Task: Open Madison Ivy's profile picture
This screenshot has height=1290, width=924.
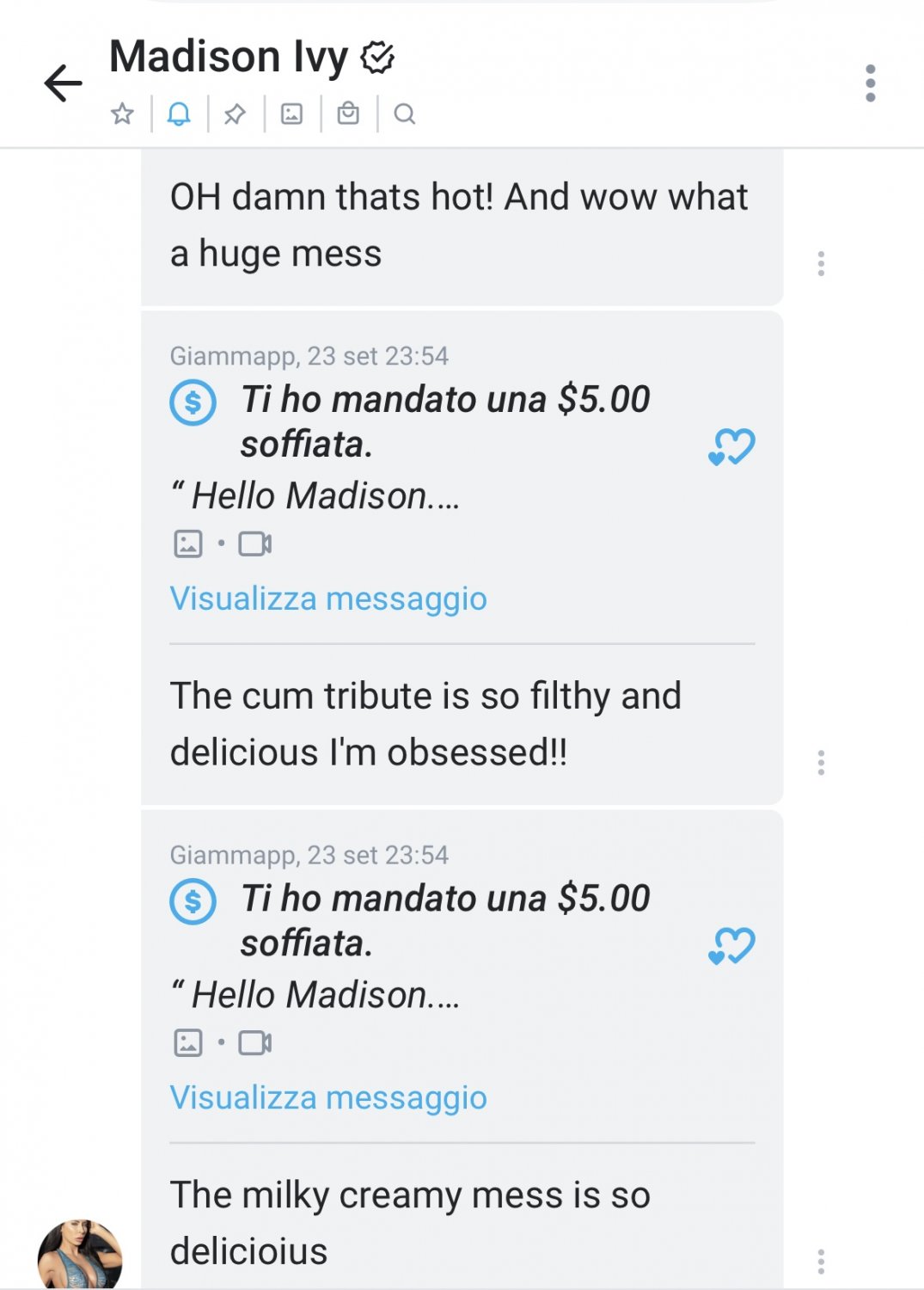Action: [80, 1256]
